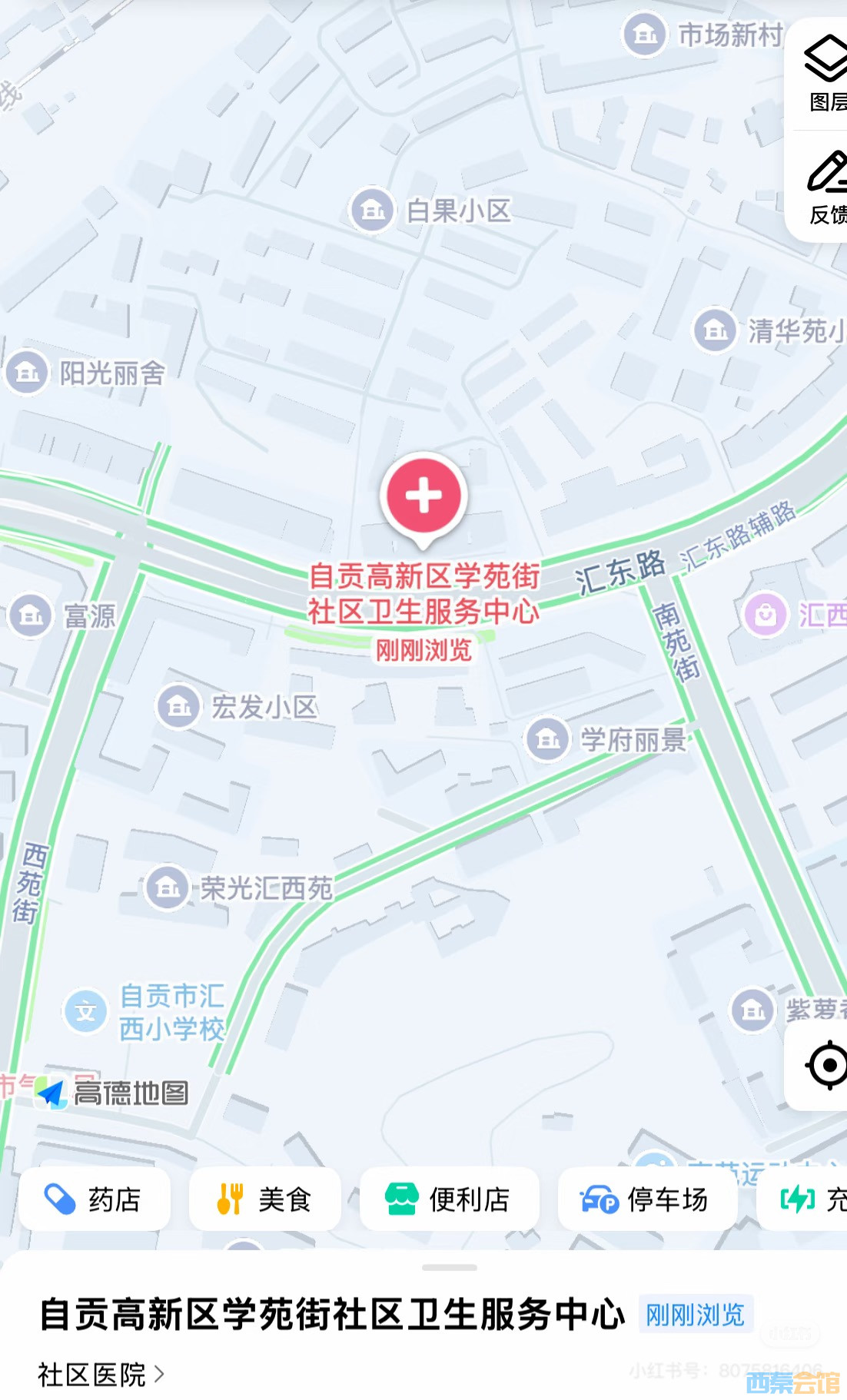The height and width of the screenshot is (1400, 847).
Task: Show nearby 停车场 parking lots
Action: [647, 1199]
